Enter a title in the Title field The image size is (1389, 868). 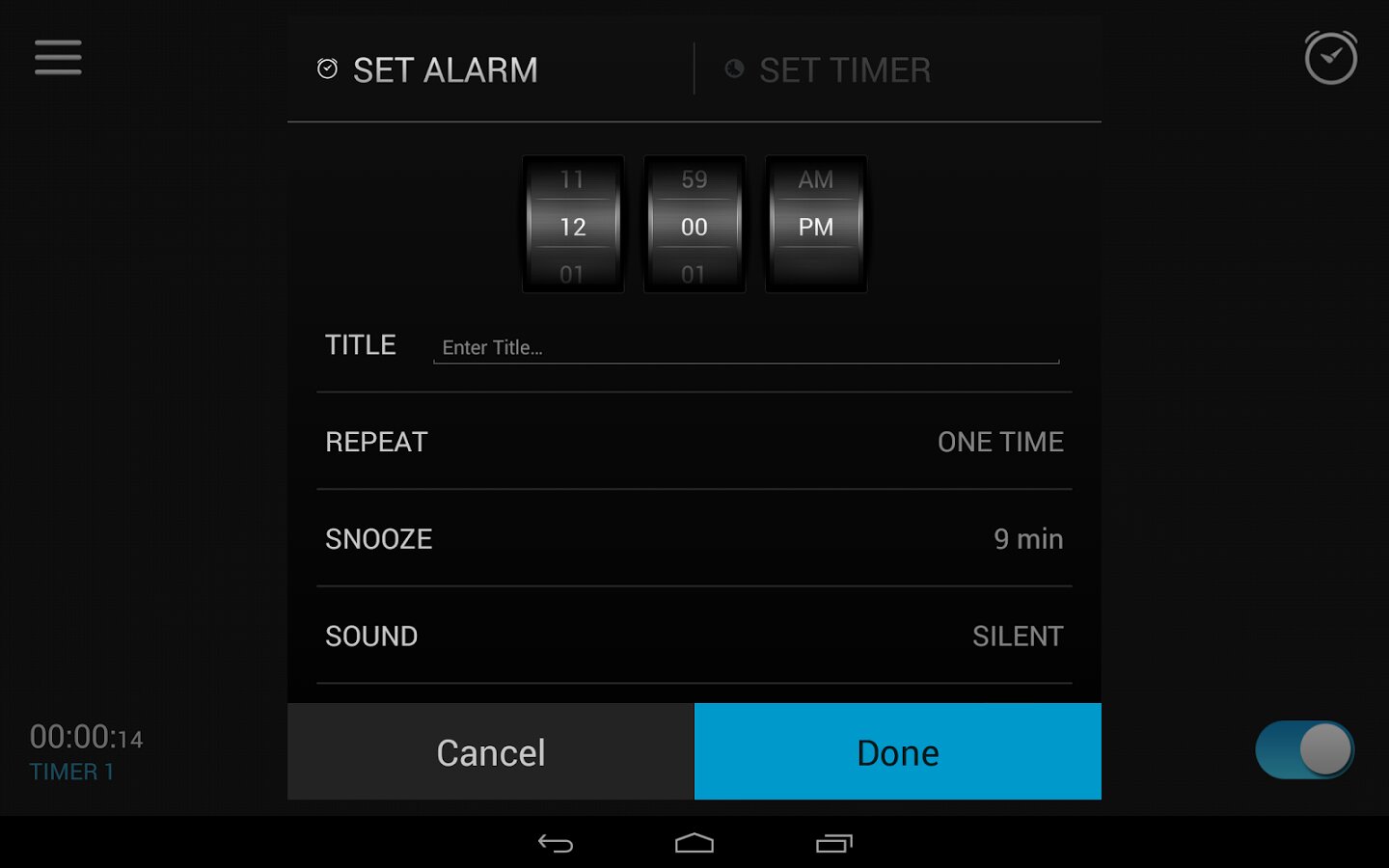pos(745,347)
